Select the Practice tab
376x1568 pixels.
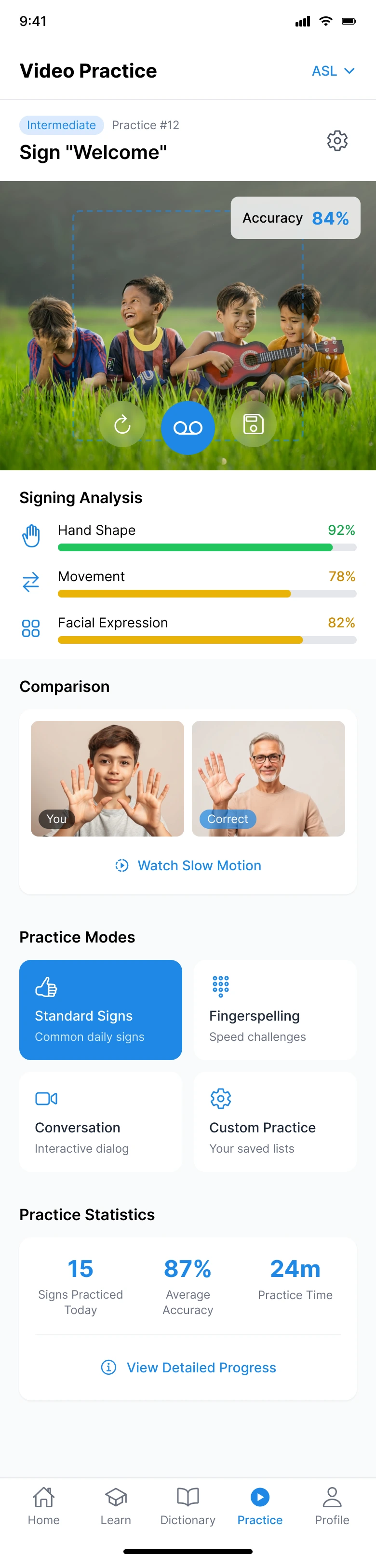tap(260, 1505)
